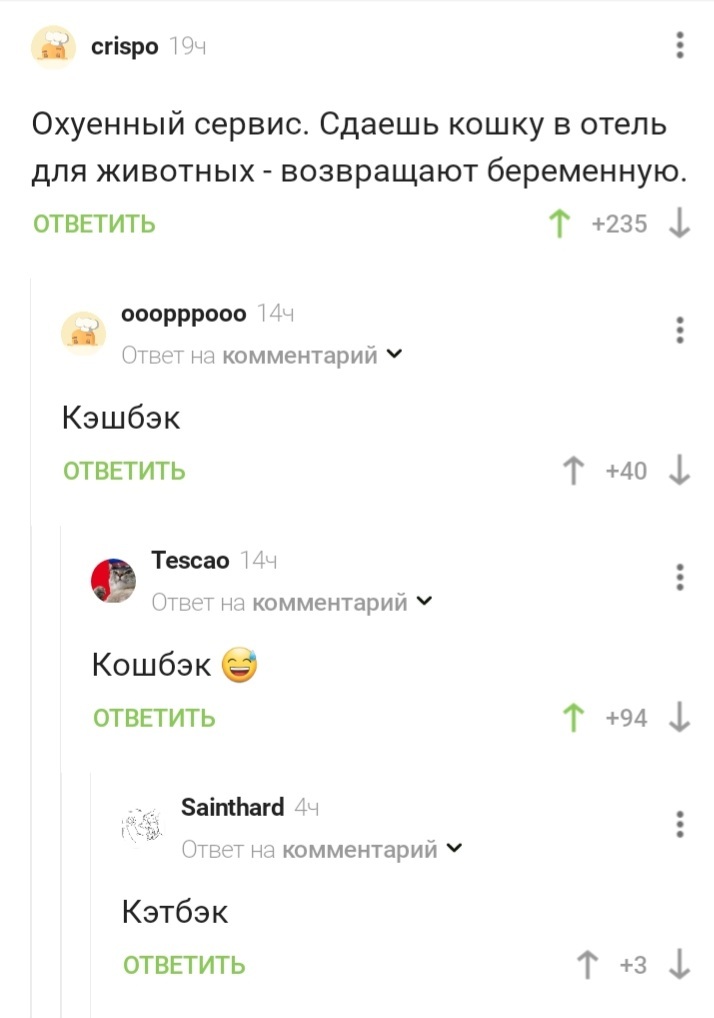Open overflow menu on ooopppooo's comment

[x=680, y=330]
